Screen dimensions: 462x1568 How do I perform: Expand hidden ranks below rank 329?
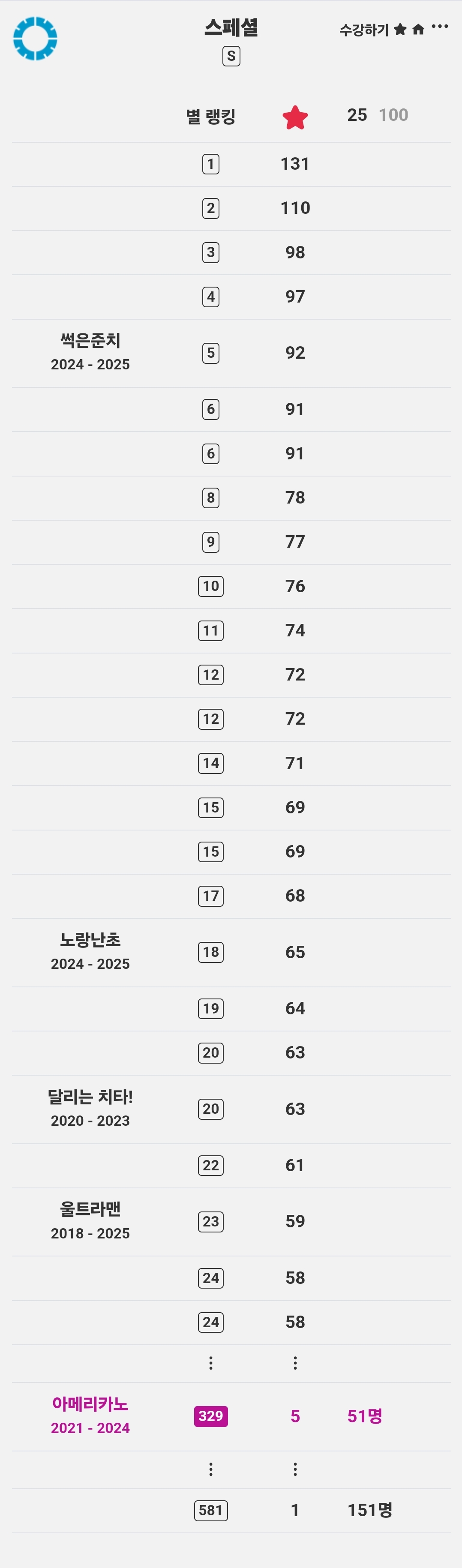(231, 1469)
